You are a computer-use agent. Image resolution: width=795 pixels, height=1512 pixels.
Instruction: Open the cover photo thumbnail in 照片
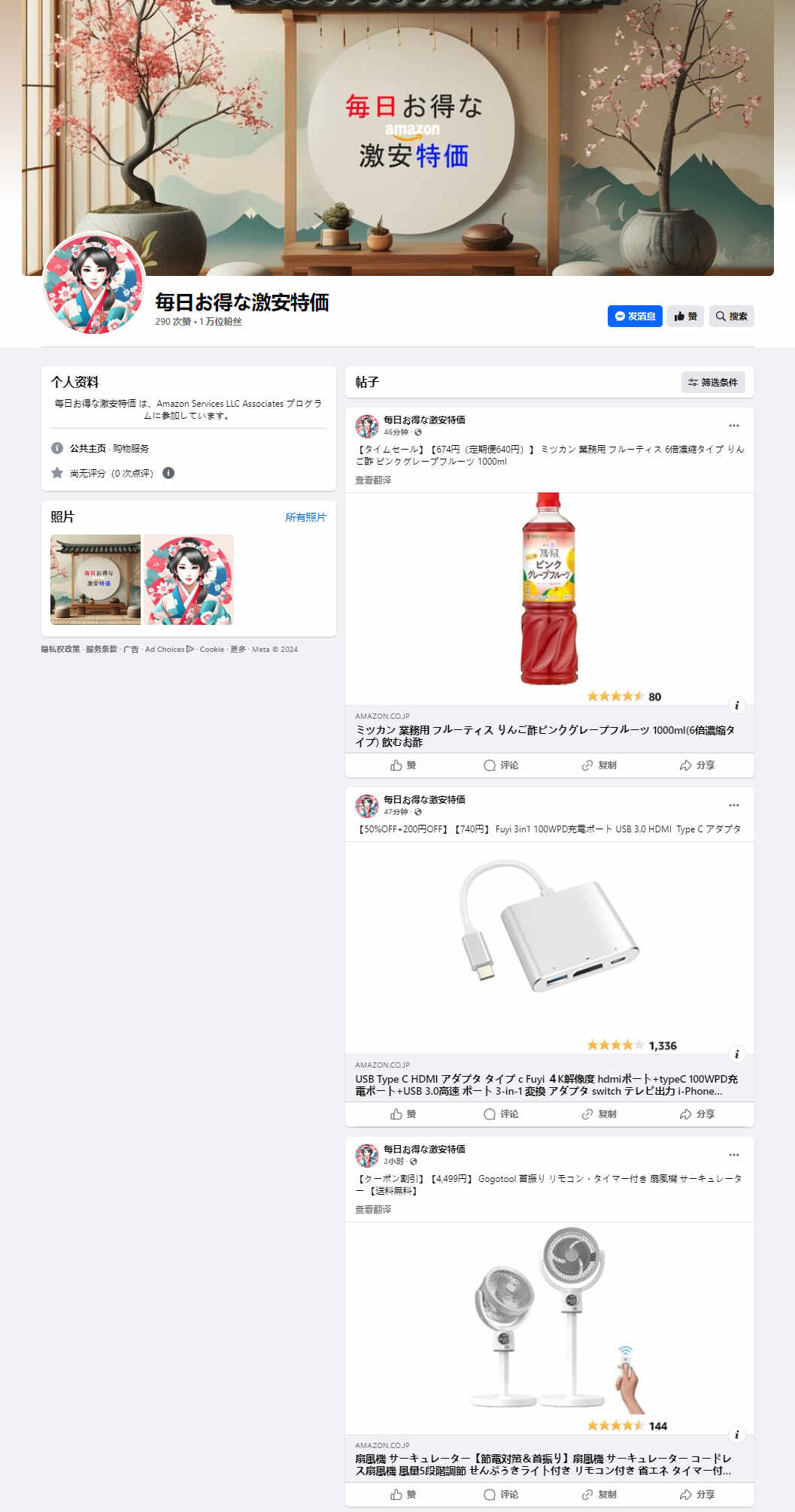[x=96, y=580]
